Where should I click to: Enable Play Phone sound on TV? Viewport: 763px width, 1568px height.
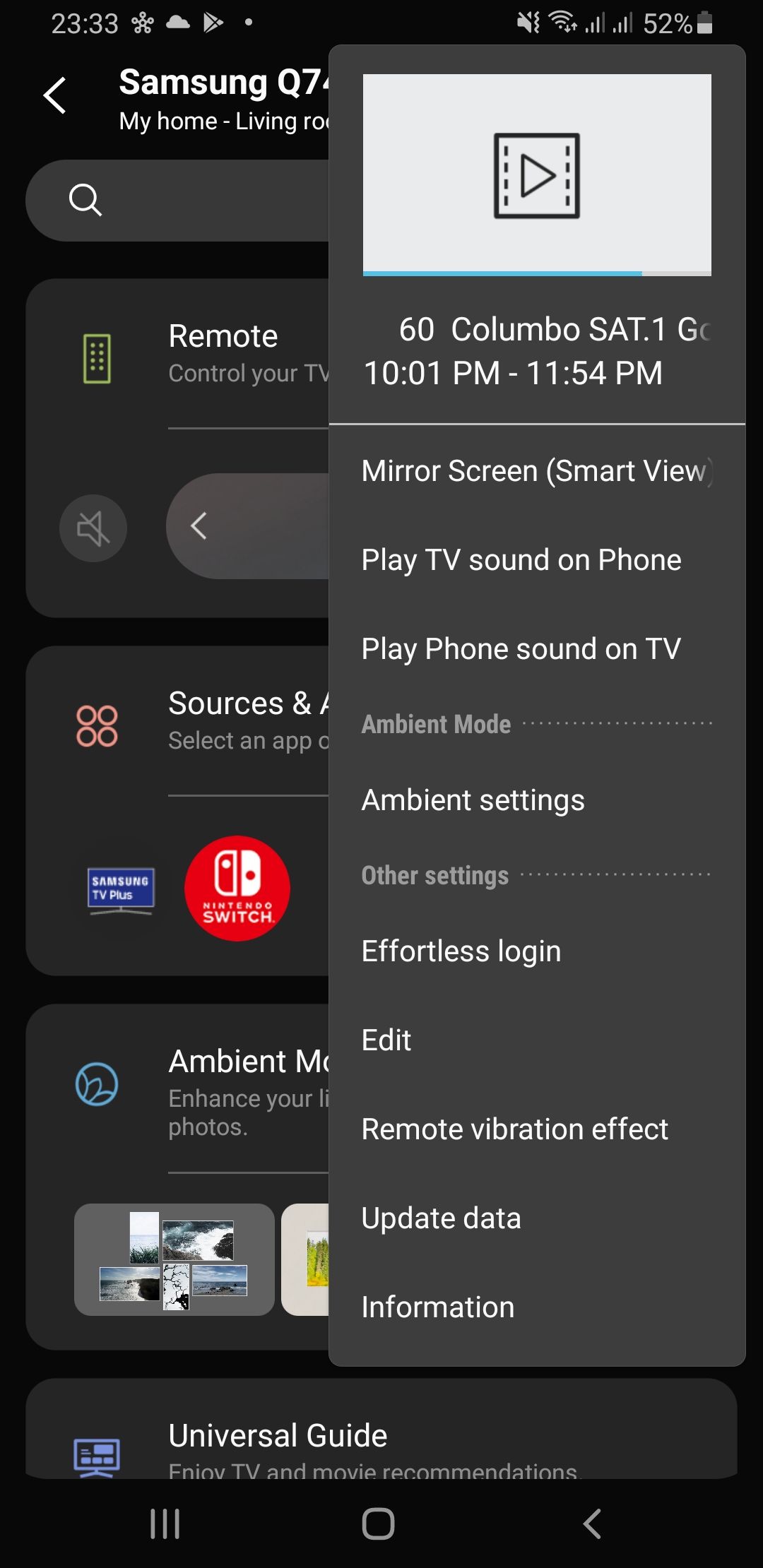521,648
